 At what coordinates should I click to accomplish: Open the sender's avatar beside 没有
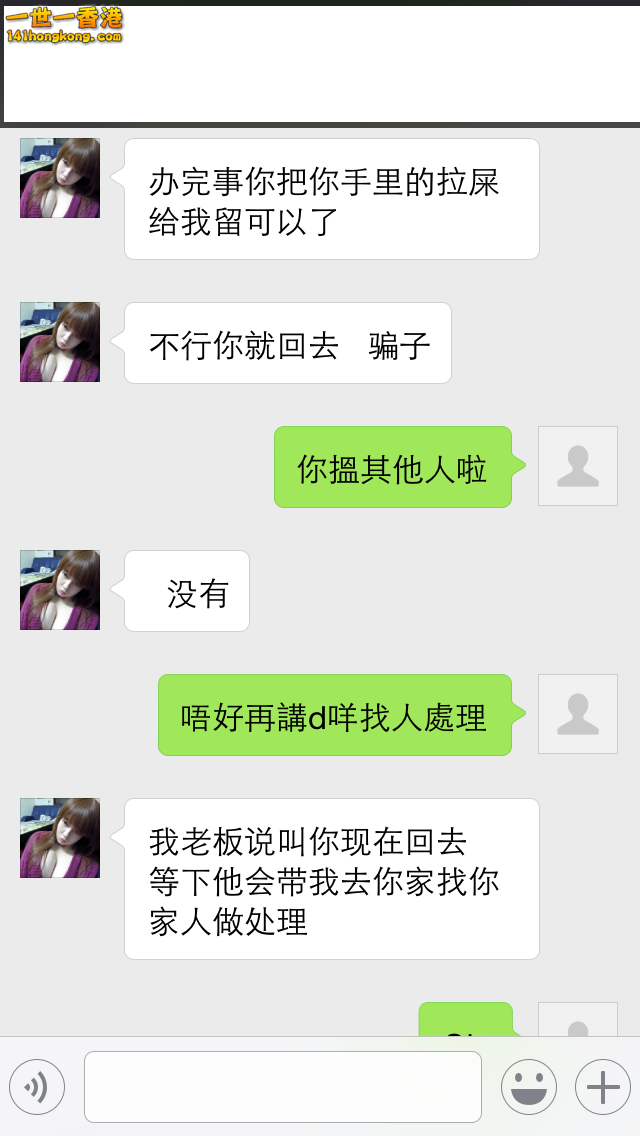[x=60, y=590]
